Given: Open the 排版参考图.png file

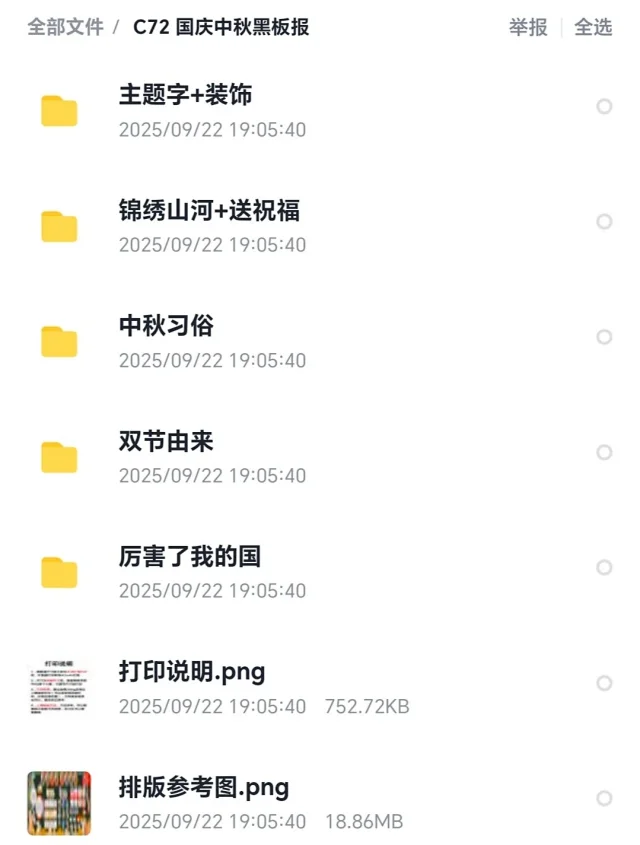Looking at the screenshot, I should (204, 787).
